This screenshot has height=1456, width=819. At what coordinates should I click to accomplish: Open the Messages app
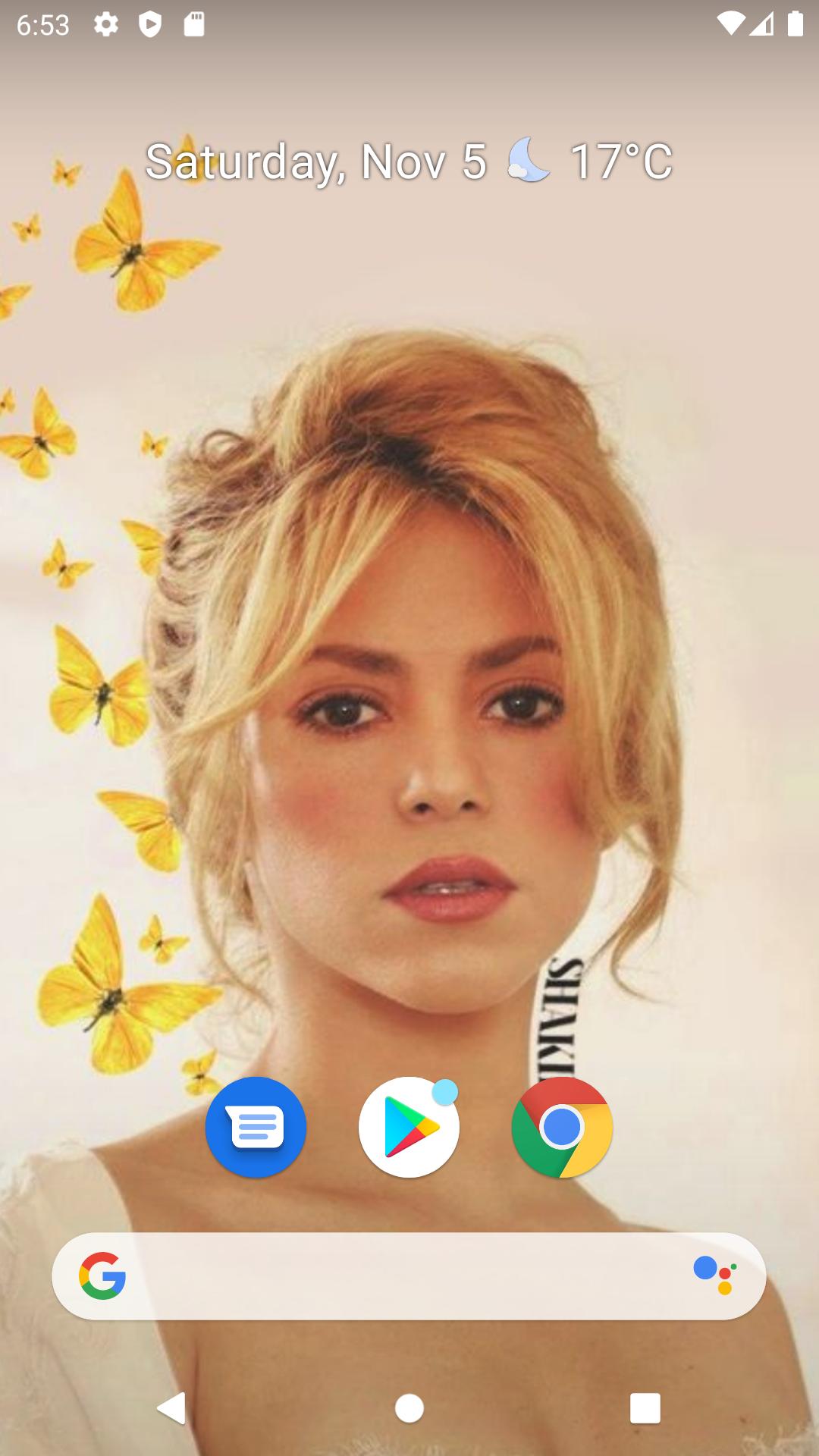[x=256, y=1127]
